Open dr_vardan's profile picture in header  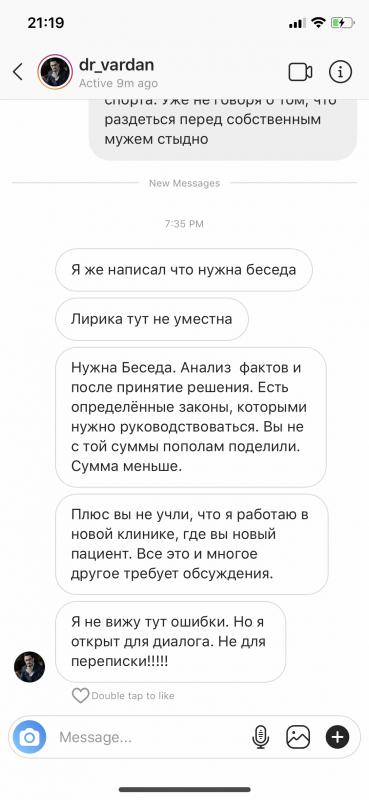(55, 72)
